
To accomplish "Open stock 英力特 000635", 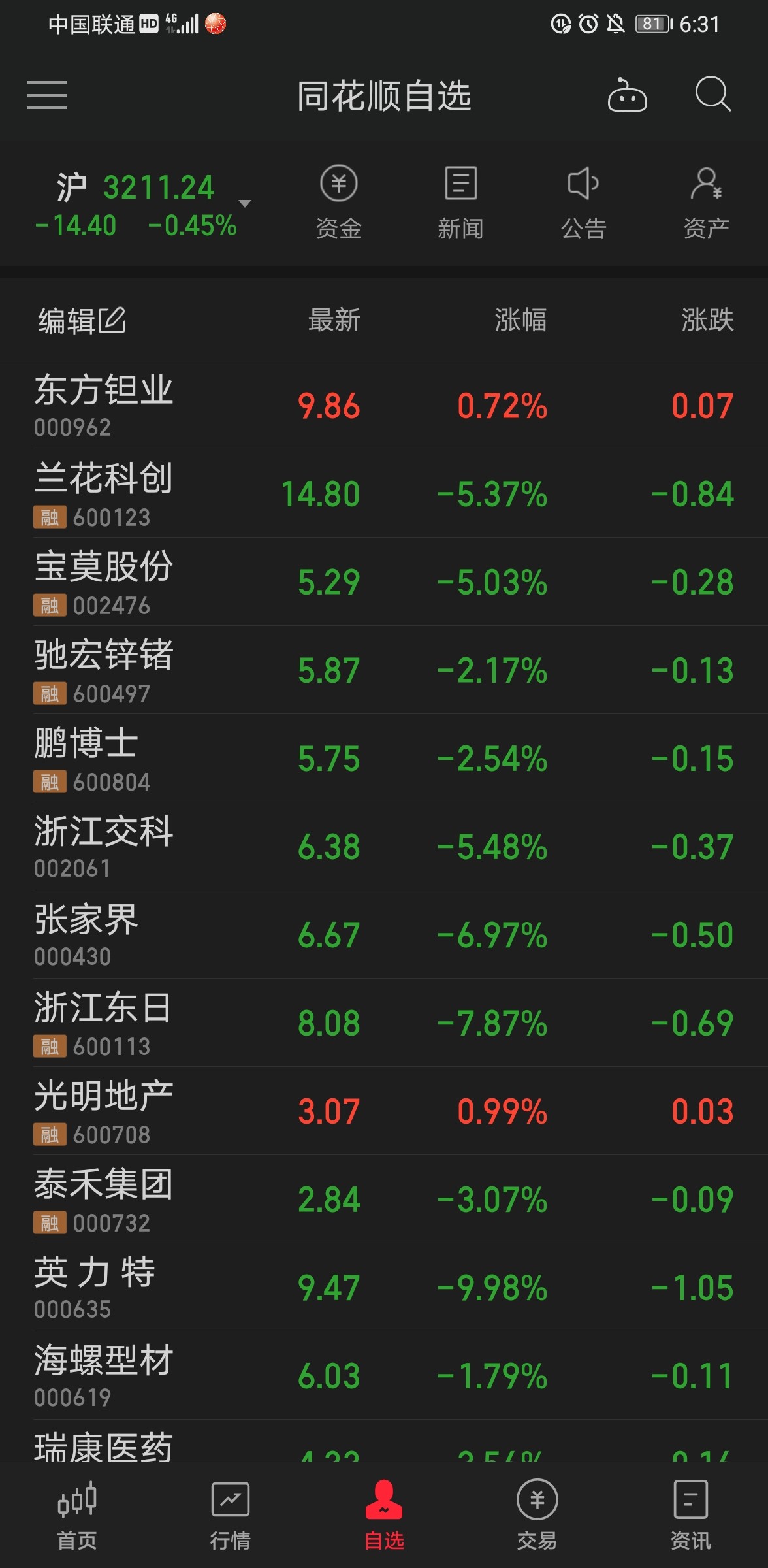I will pos(384,1288).
